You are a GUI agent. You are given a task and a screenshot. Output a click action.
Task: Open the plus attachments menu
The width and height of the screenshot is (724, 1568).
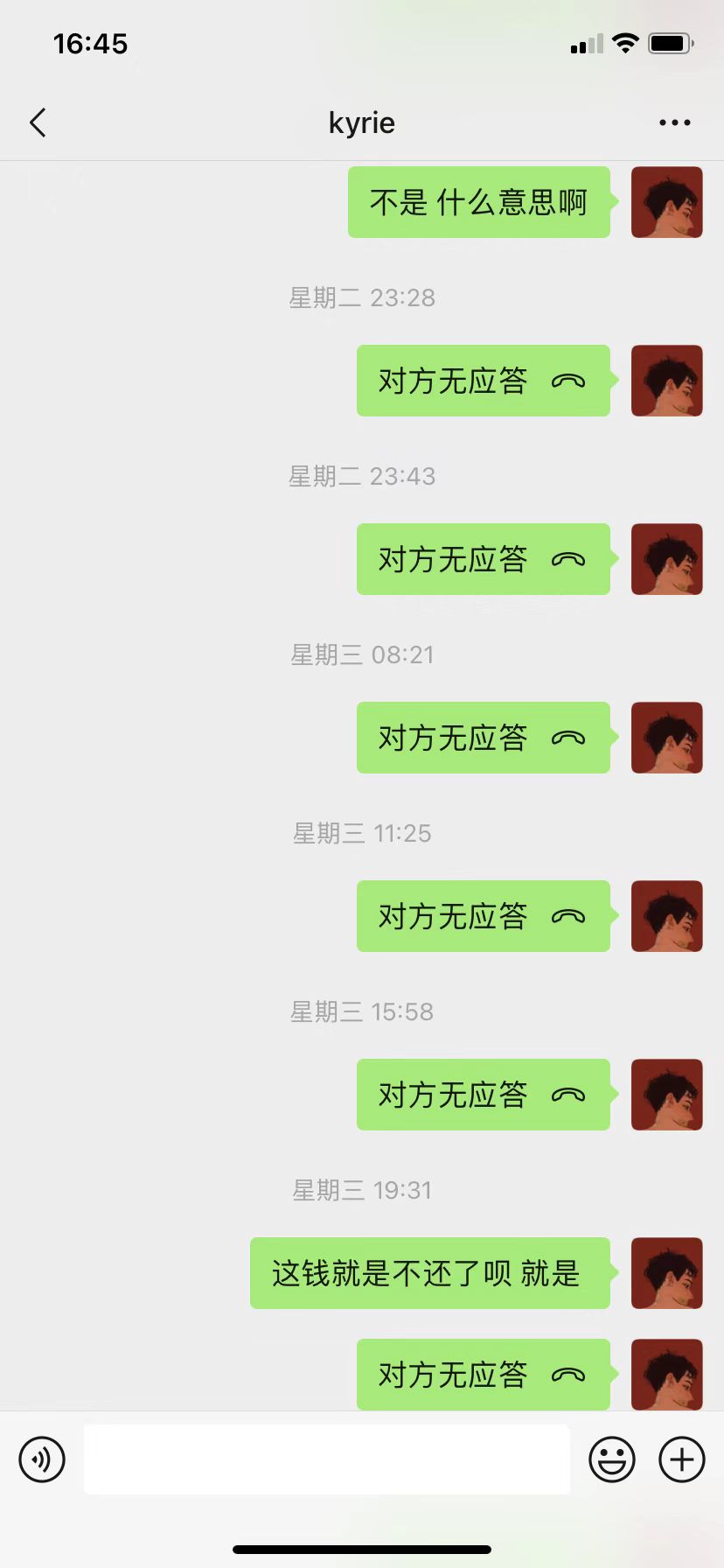[x=681, y=1459]
